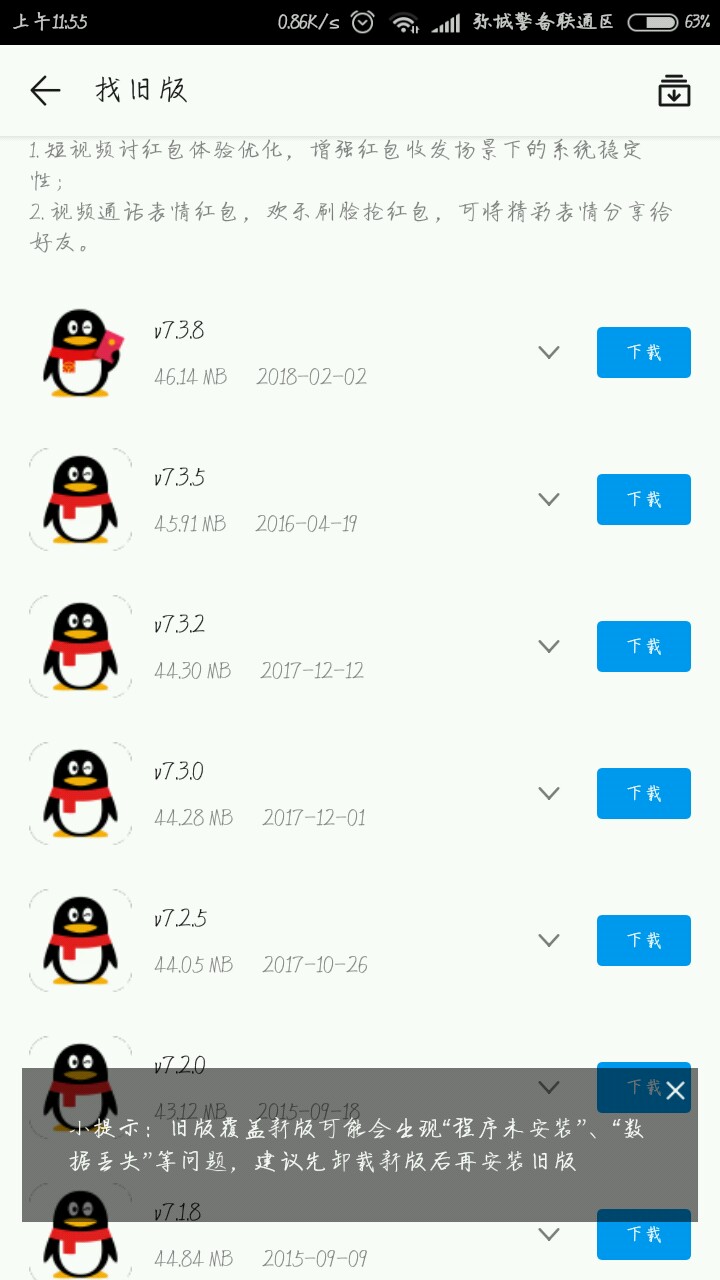Screen dimensions: 720x1280
Task: Expand details for v7.3.2
Action: 548,646
